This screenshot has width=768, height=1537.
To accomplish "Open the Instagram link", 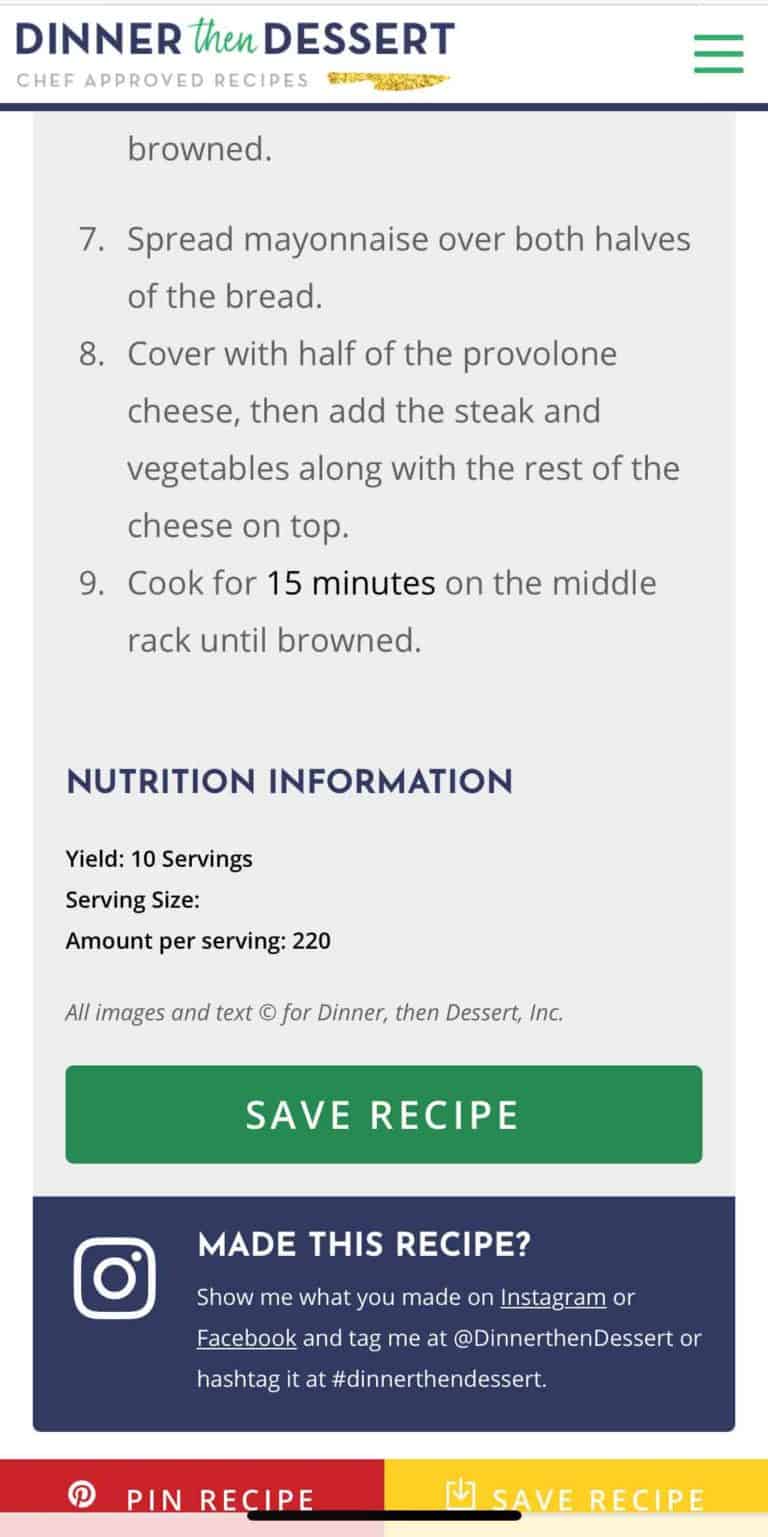I will click(551, 1297).
